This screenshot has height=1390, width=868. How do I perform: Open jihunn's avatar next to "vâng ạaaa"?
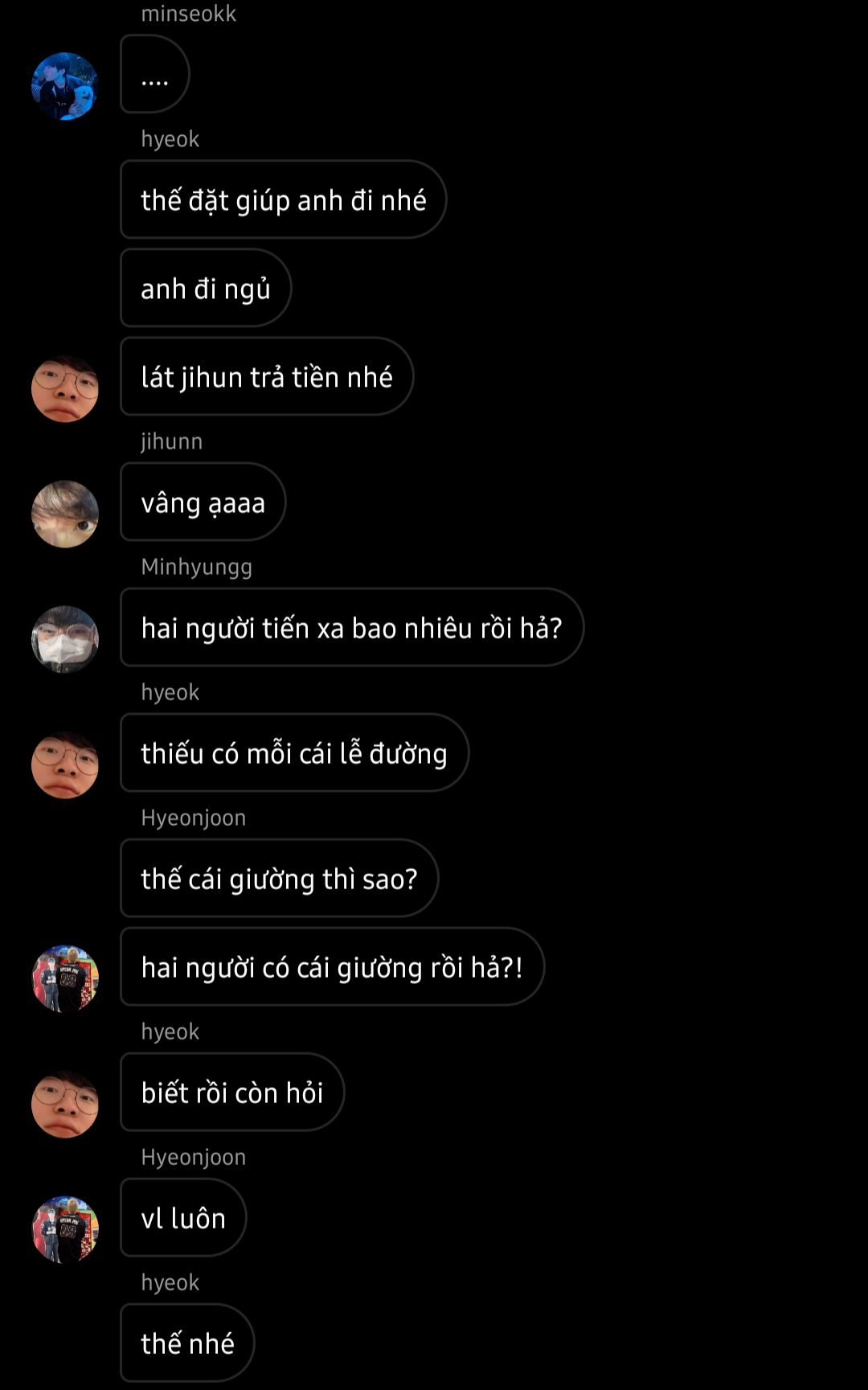coord(64,514)
